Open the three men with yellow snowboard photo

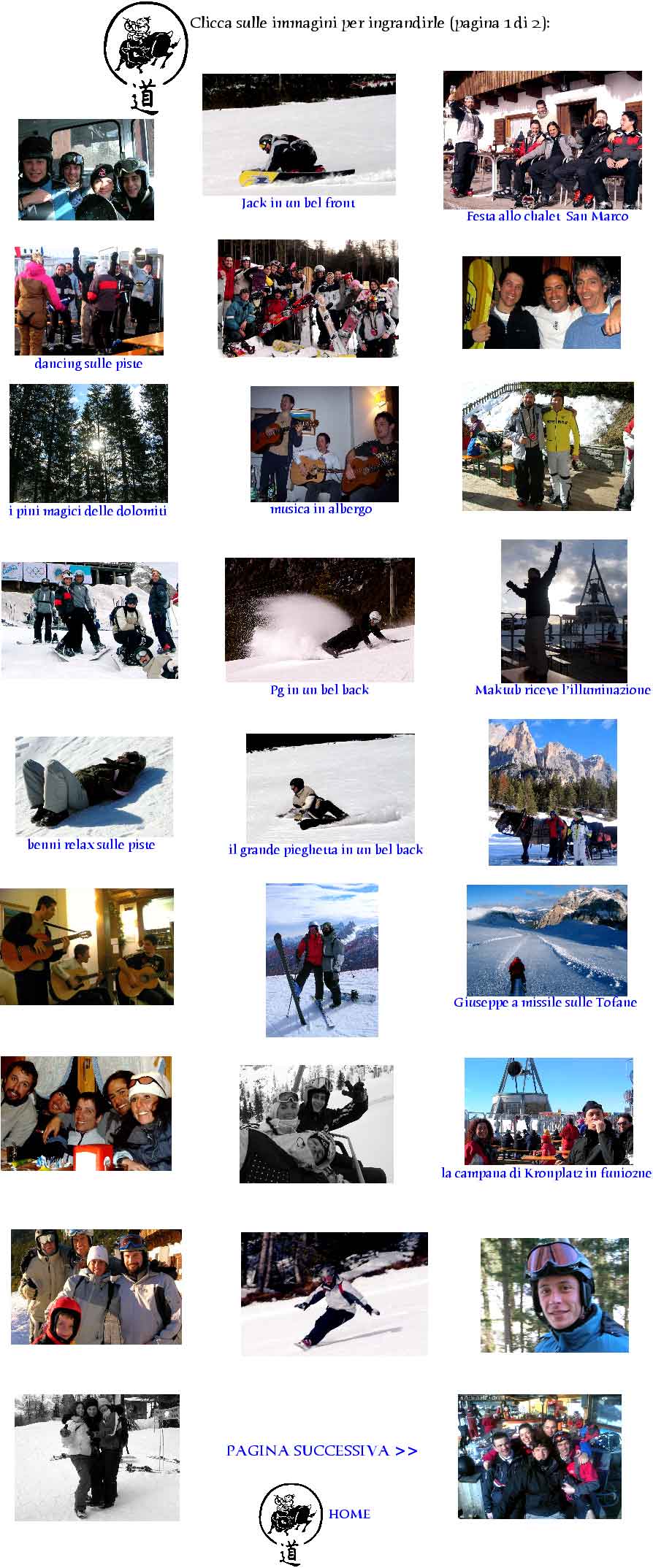[x=541, y=302]
